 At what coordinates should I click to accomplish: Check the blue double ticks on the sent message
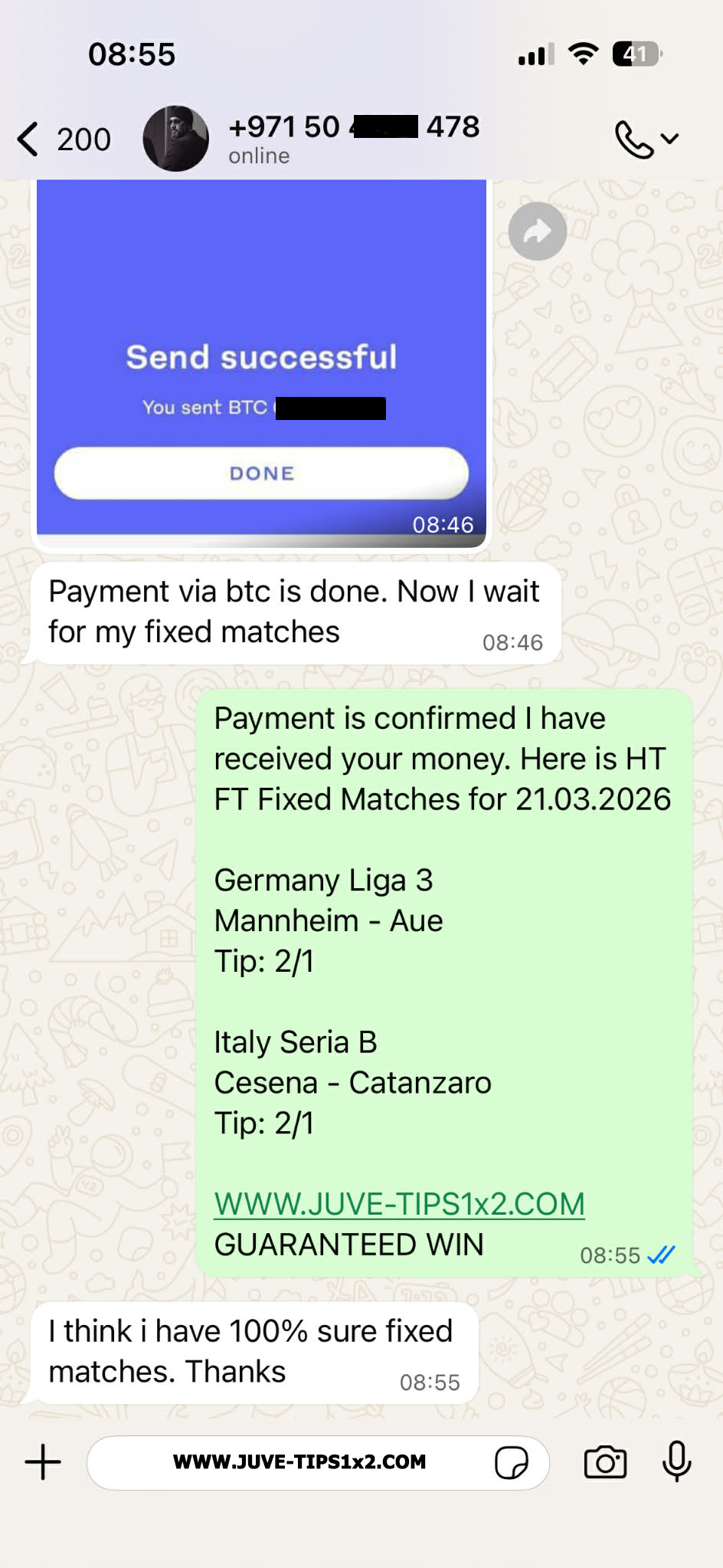660,1255
